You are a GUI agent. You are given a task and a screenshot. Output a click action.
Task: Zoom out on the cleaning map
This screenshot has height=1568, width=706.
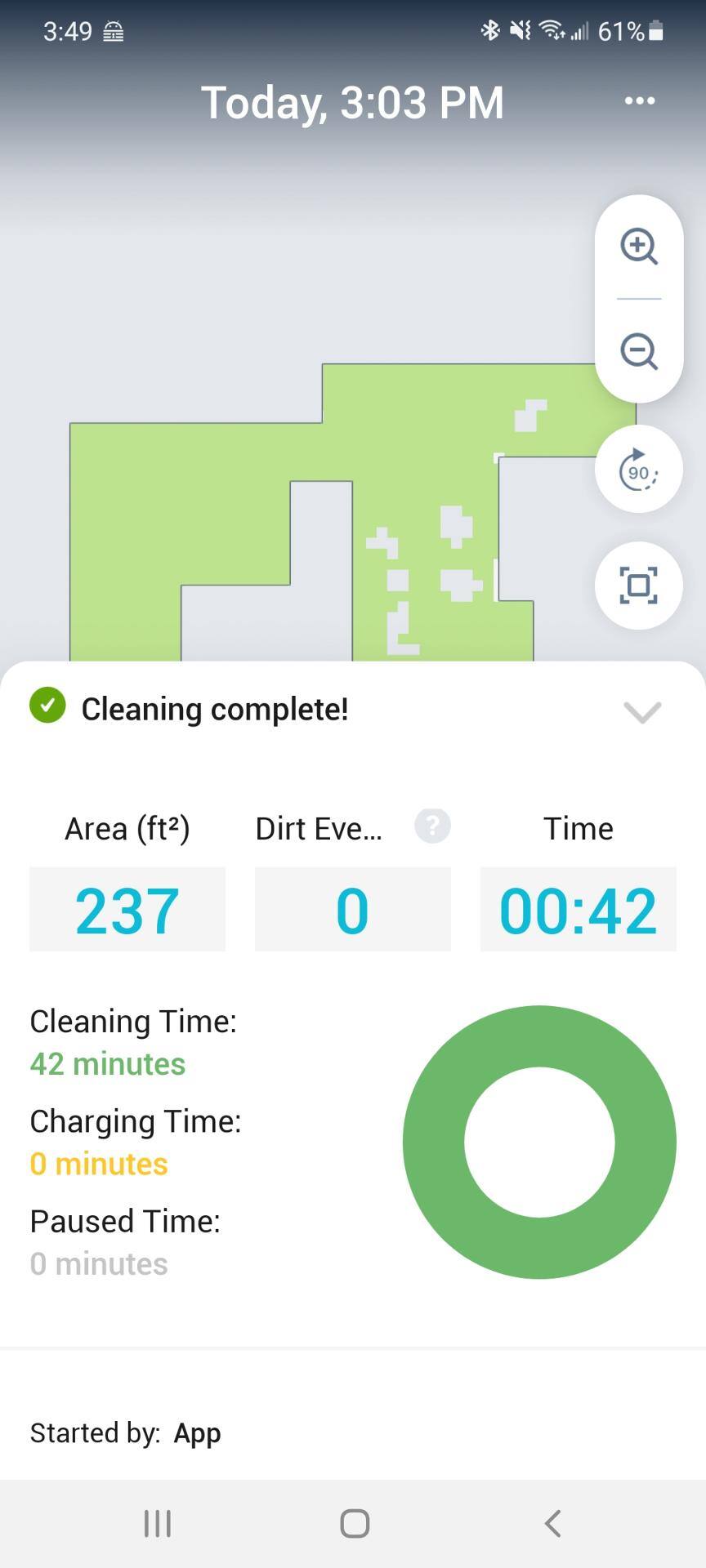point(638,352)
